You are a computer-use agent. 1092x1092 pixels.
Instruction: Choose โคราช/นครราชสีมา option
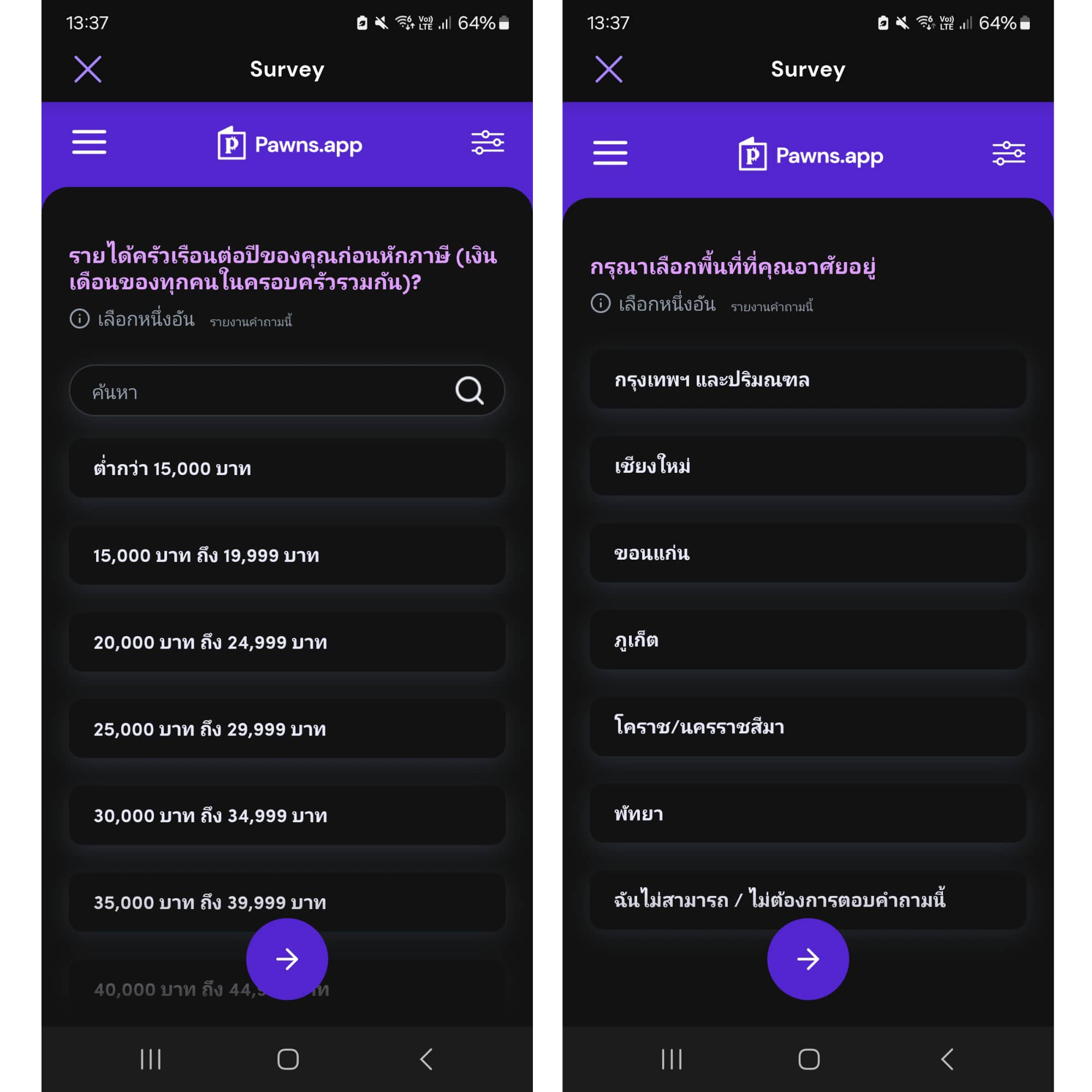[808, 727]
